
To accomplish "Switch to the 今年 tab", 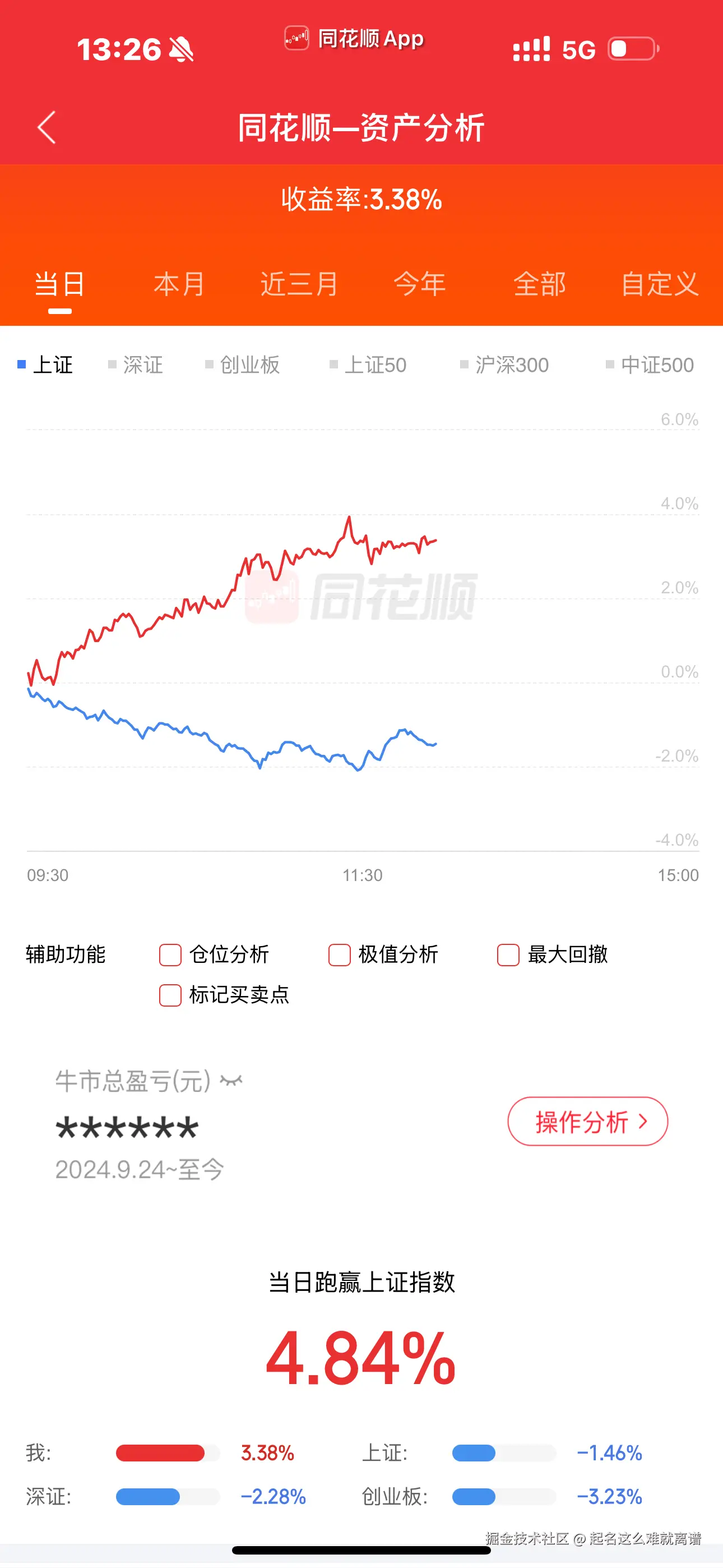I will tap(420, 284).
